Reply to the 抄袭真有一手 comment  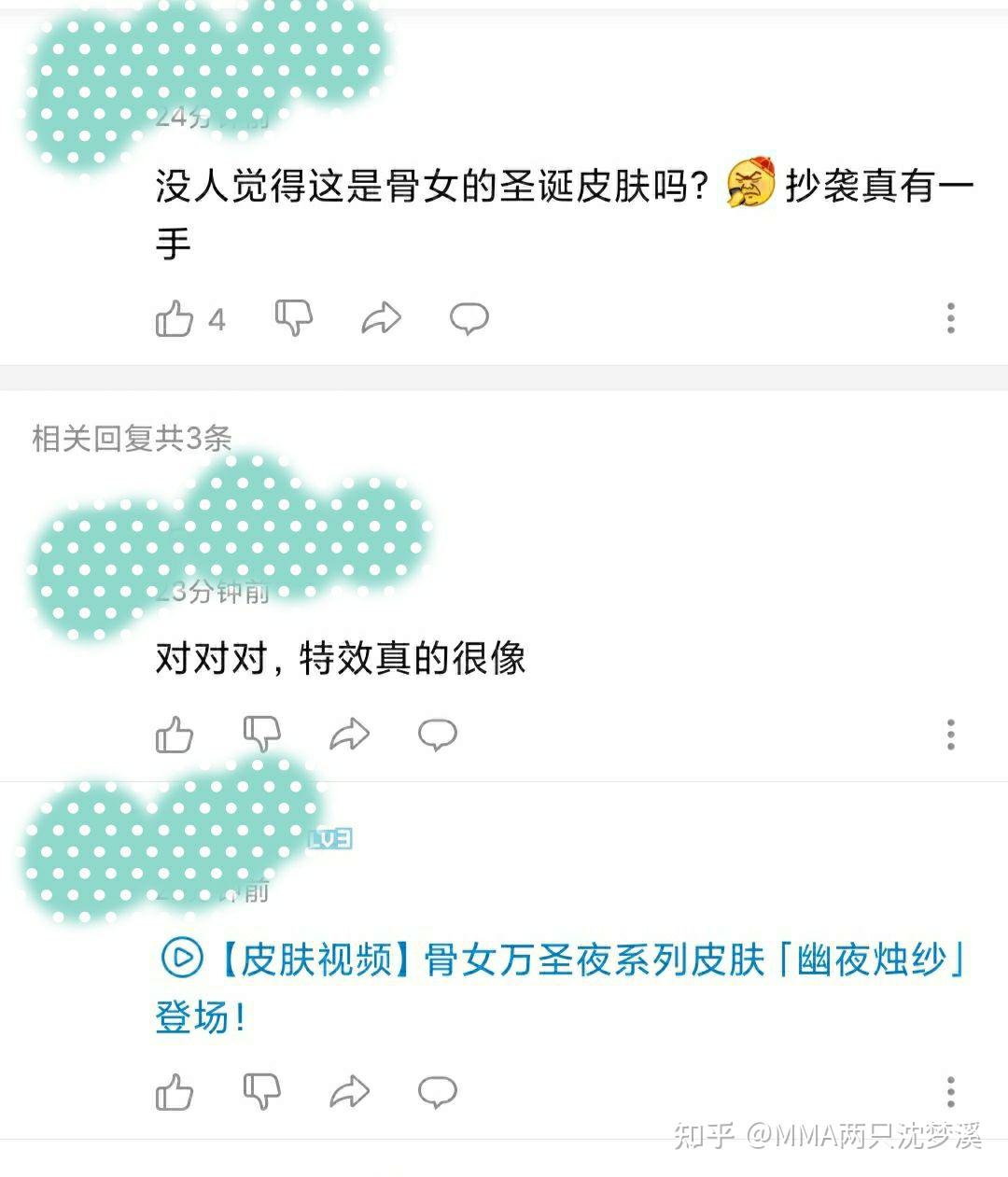469,318
